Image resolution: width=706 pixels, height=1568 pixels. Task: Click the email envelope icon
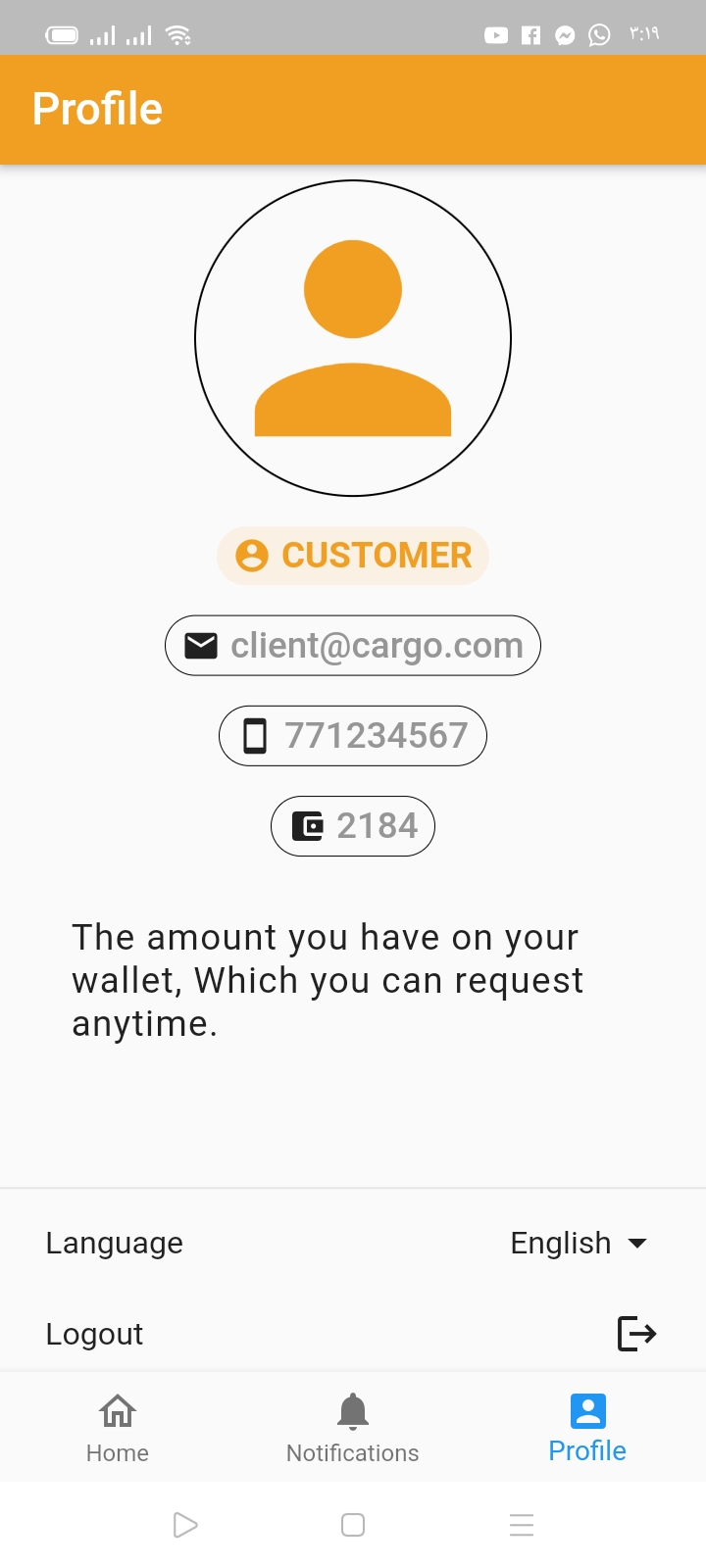200,645
